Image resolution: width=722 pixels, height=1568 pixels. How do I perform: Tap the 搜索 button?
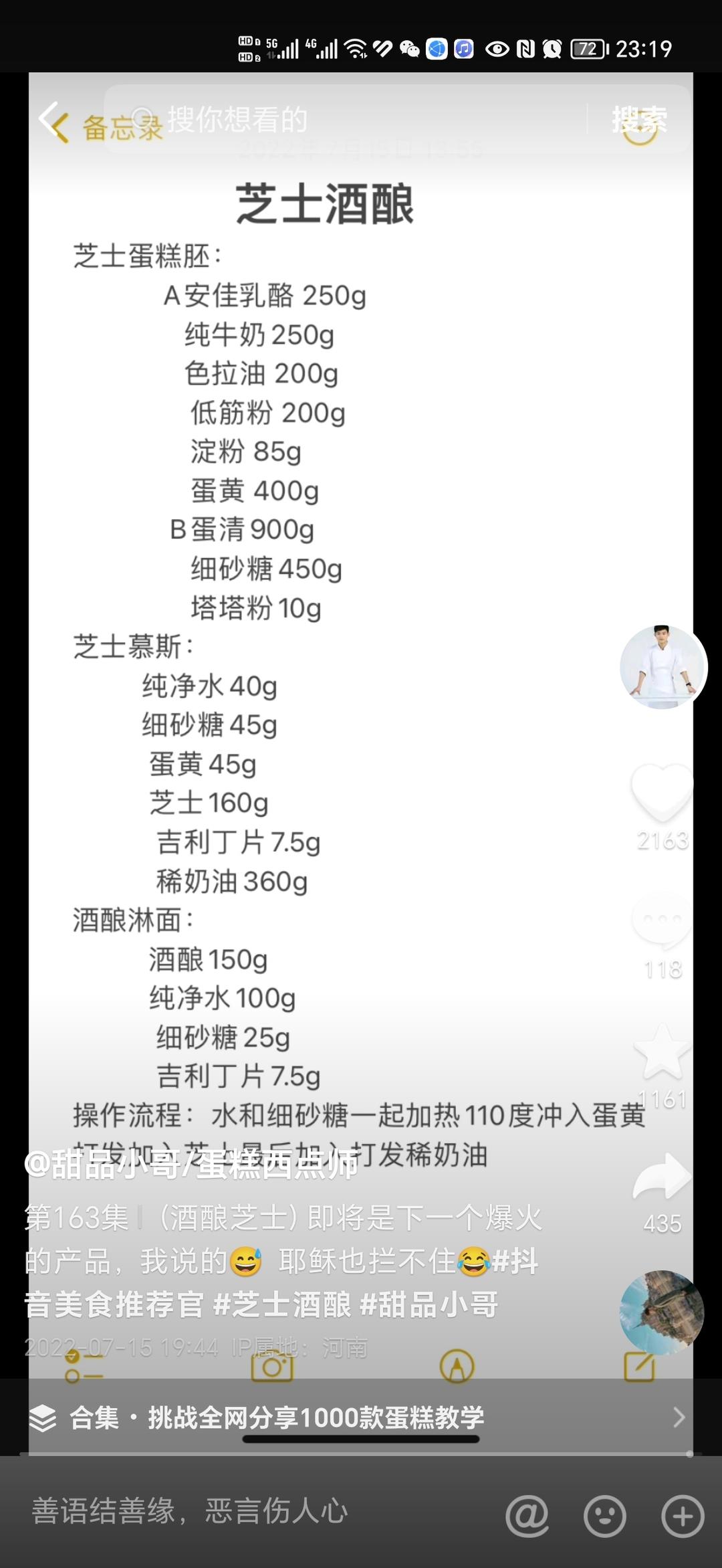pos(639,120)
